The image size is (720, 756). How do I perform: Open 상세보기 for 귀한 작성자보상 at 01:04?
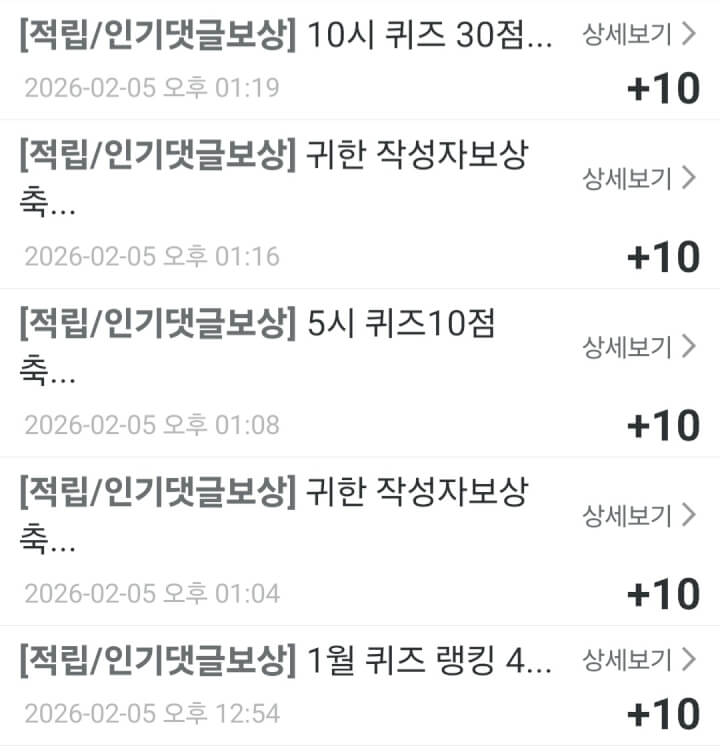[638, 515]
